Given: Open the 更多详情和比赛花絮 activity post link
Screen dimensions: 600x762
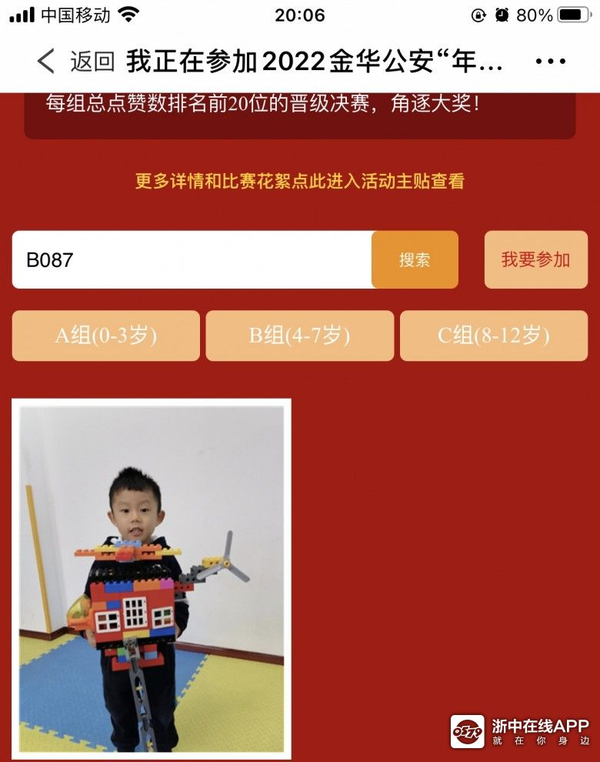Looking at the screenshot, I should pyautogui.click(x=300, y=181).
